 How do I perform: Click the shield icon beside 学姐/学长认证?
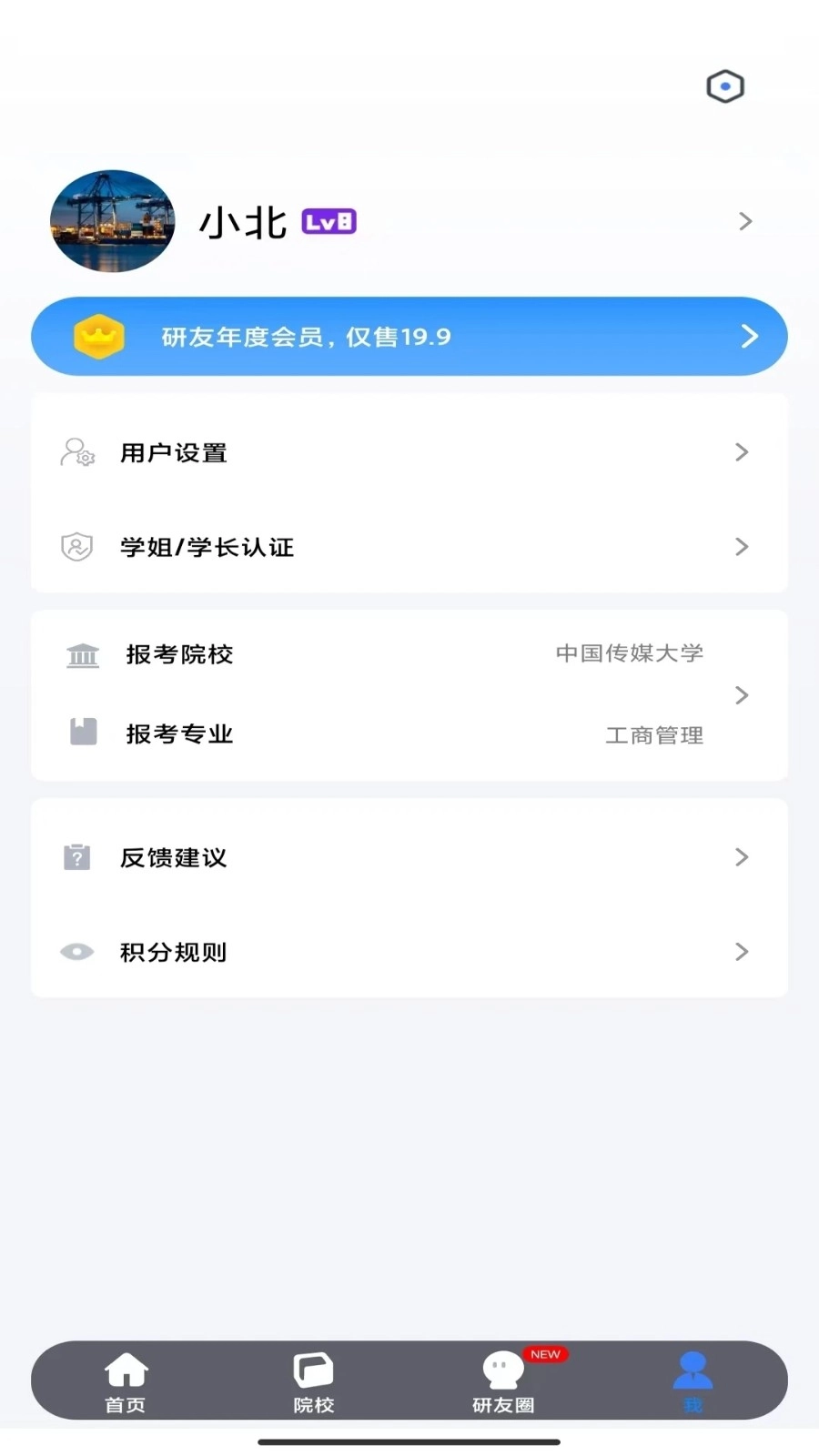point(77,547)
